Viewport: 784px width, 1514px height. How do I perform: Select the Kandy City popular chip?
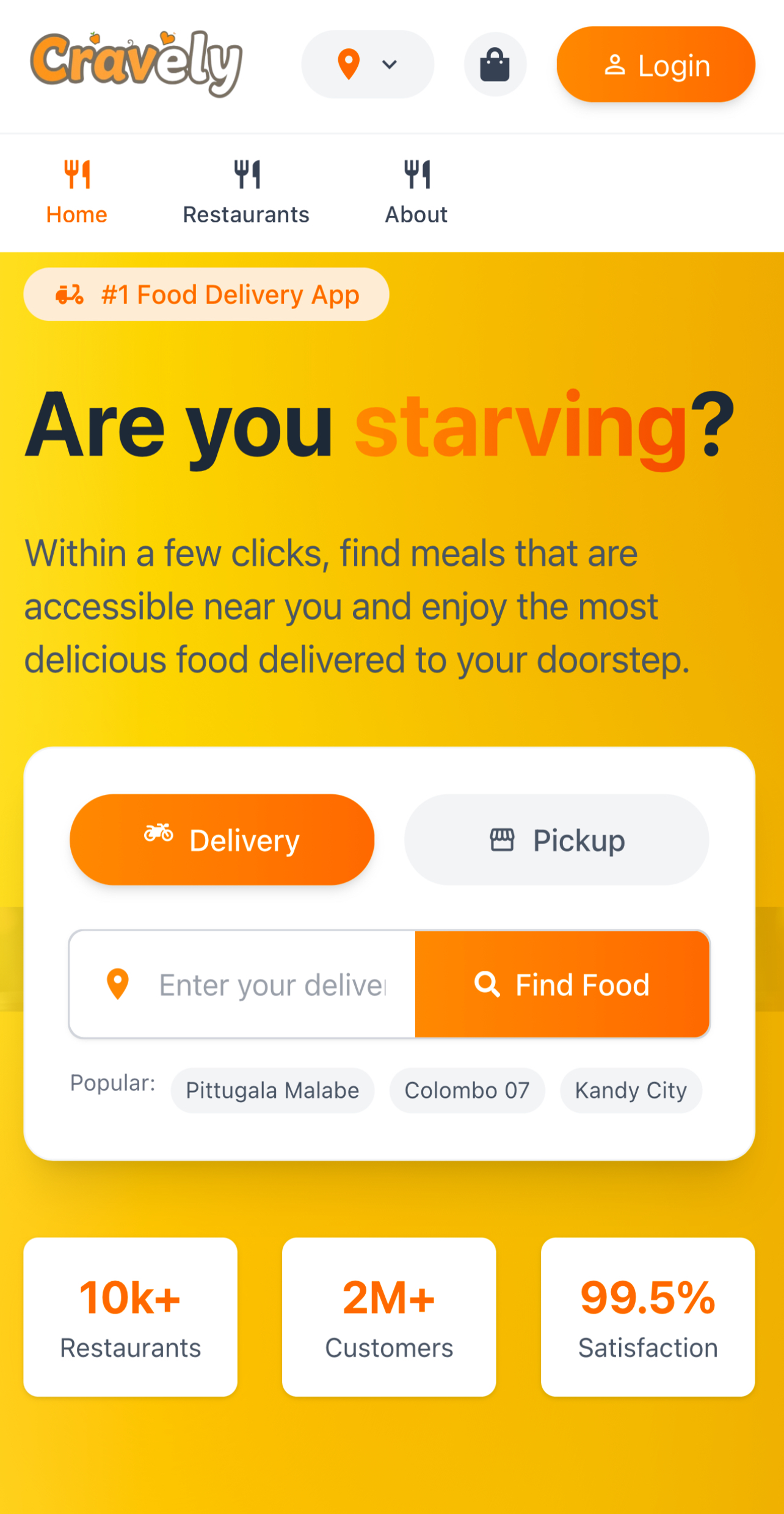point(631,1091)
